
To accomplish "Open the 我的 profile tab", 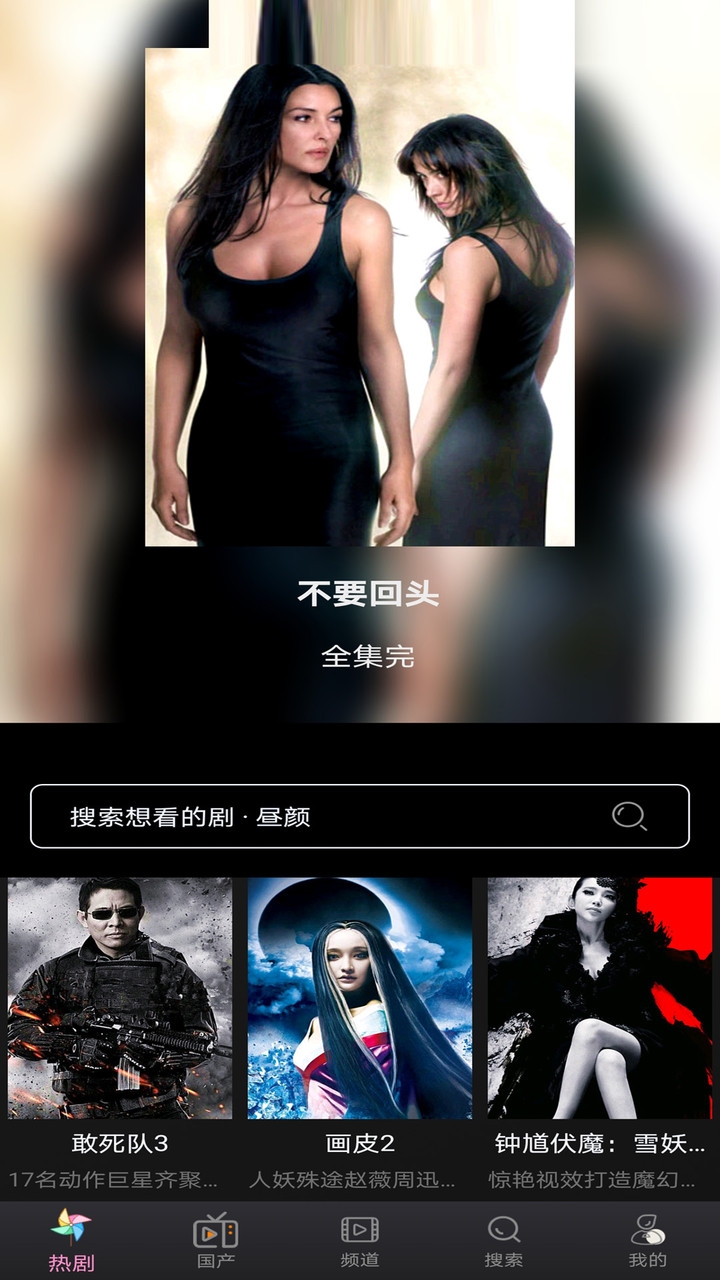I will [647, 1240].
